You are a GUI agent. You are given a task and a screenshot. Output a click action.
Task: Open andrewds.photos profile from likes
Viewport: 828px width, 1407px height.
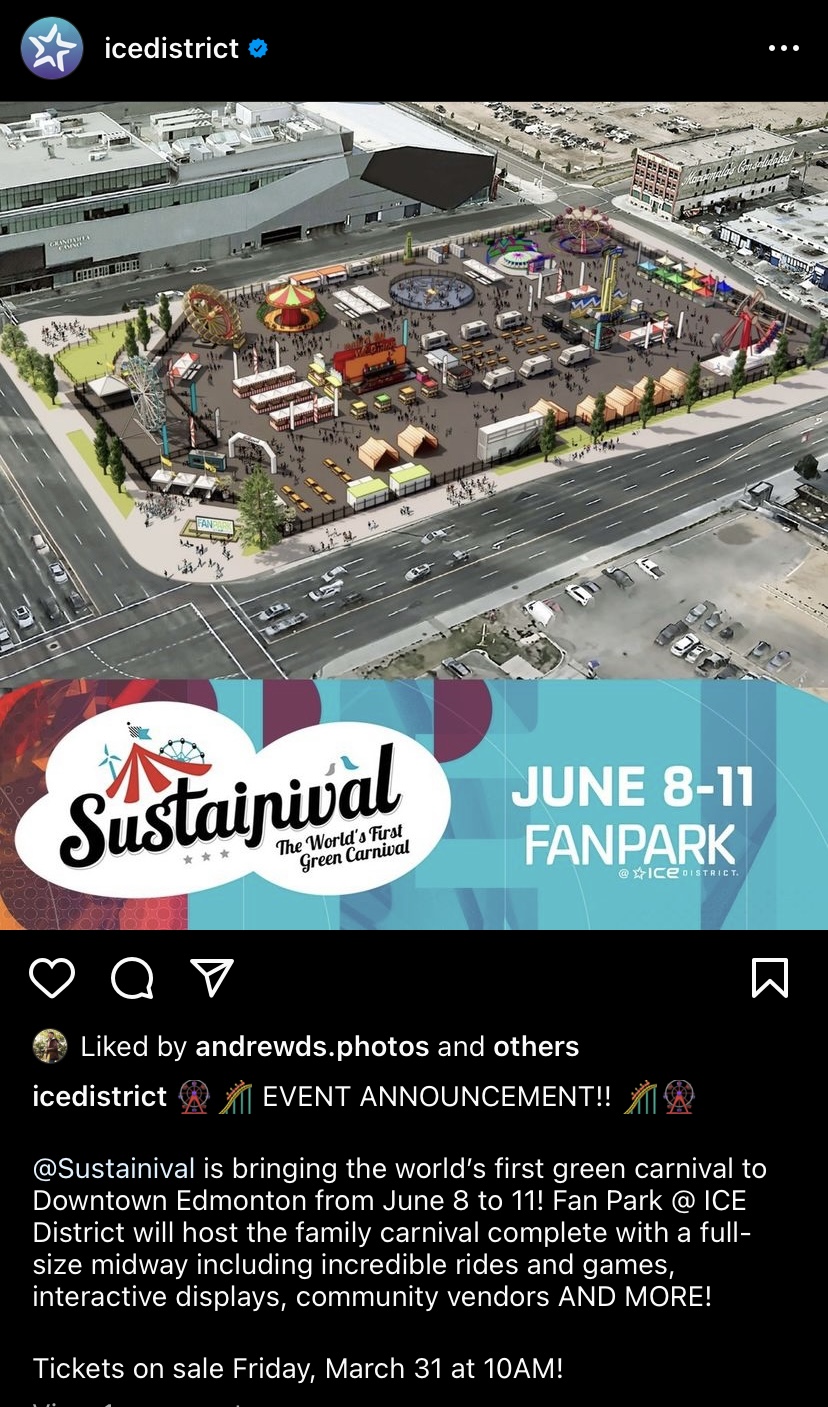click(x=313, y=1047)
